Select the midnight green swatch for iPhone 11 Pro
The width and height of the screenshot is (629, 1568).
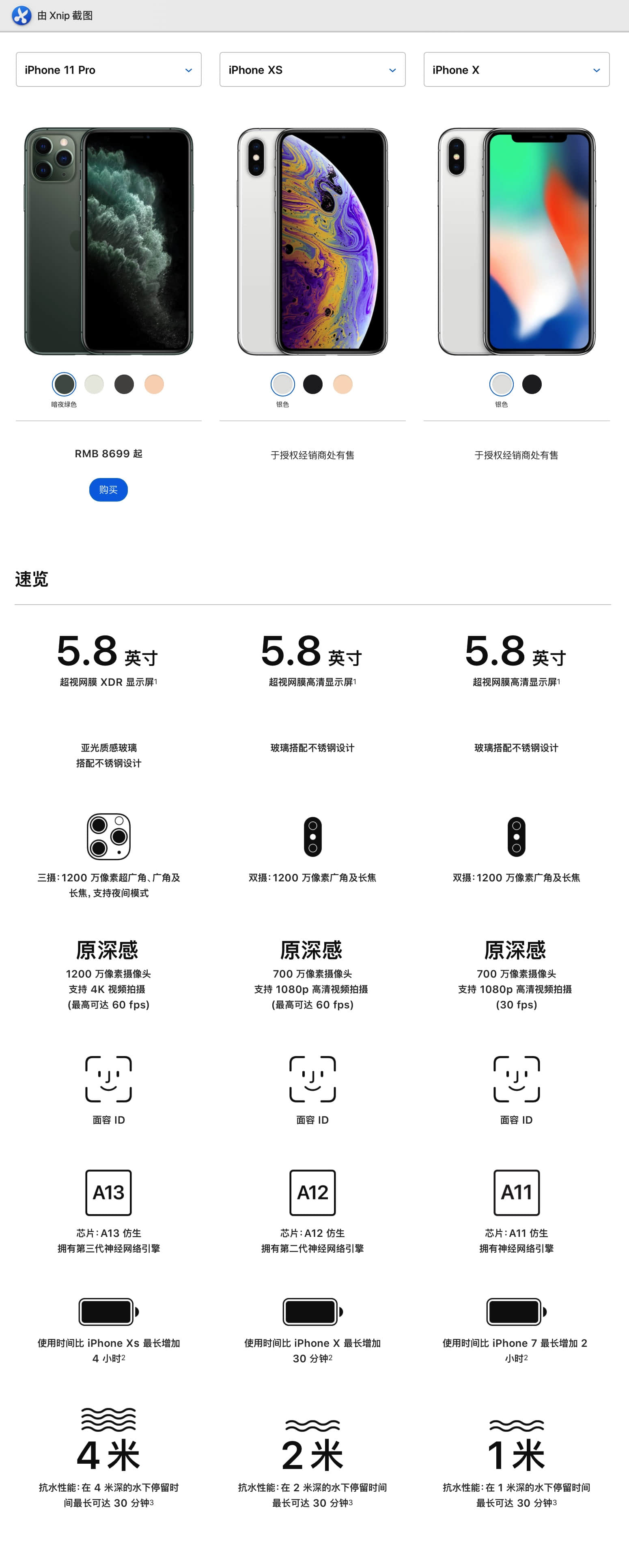pyautogui.click(x=64, y=384)
